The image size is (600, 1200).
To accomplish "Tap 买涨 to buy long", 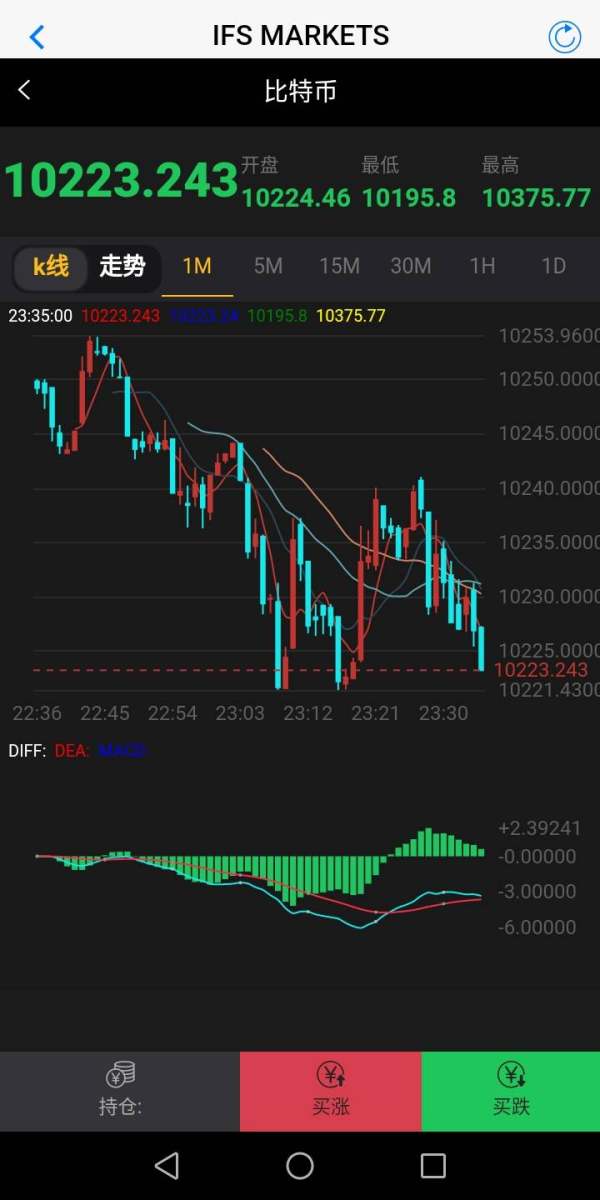I will coord(330,1091).
